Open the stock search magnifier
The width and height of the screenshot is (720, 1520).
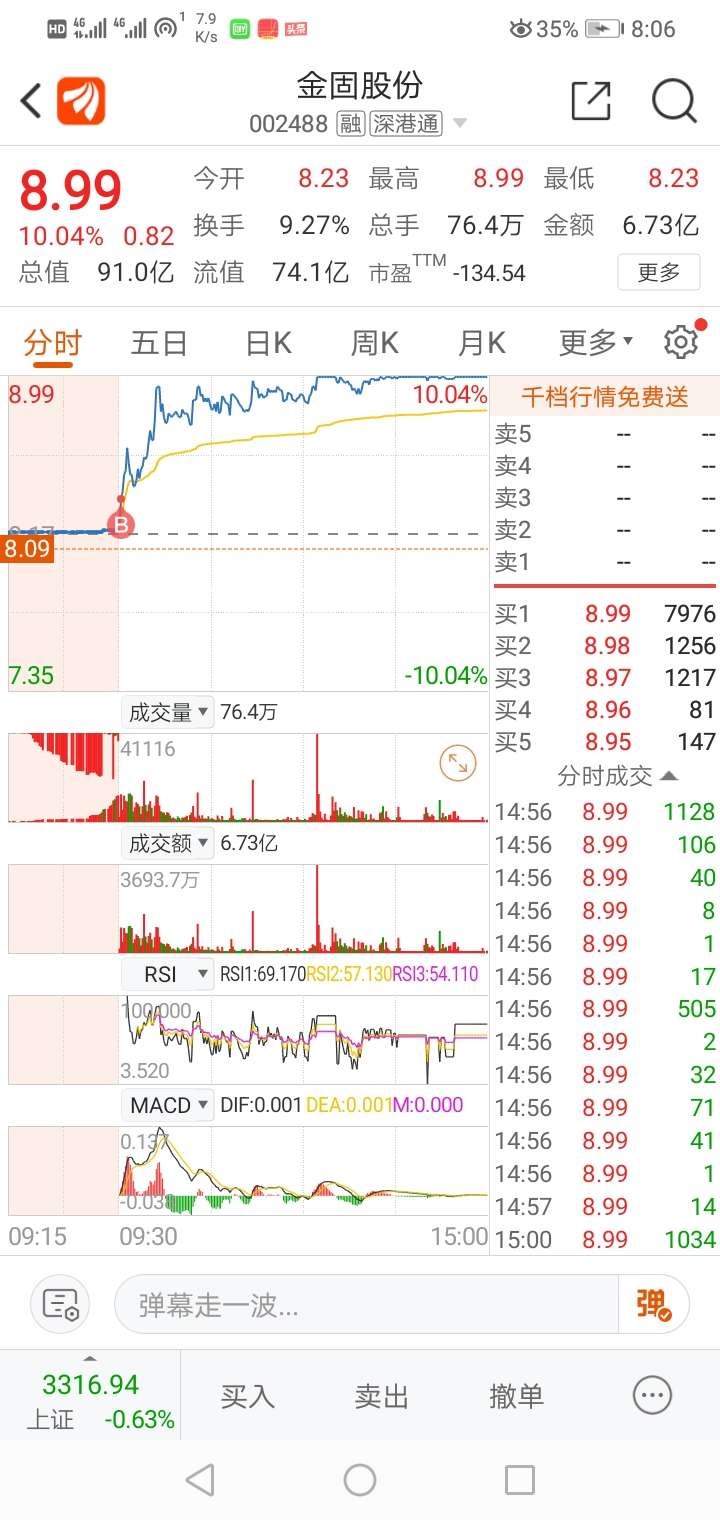click(x=674, y=101)
